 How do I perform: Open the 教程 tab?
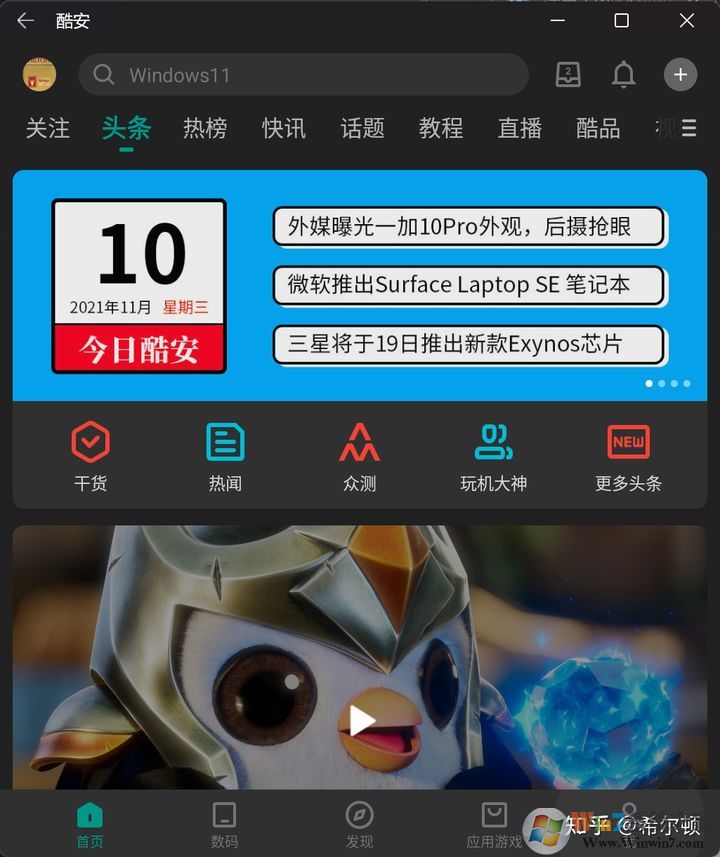coord(441,128)
